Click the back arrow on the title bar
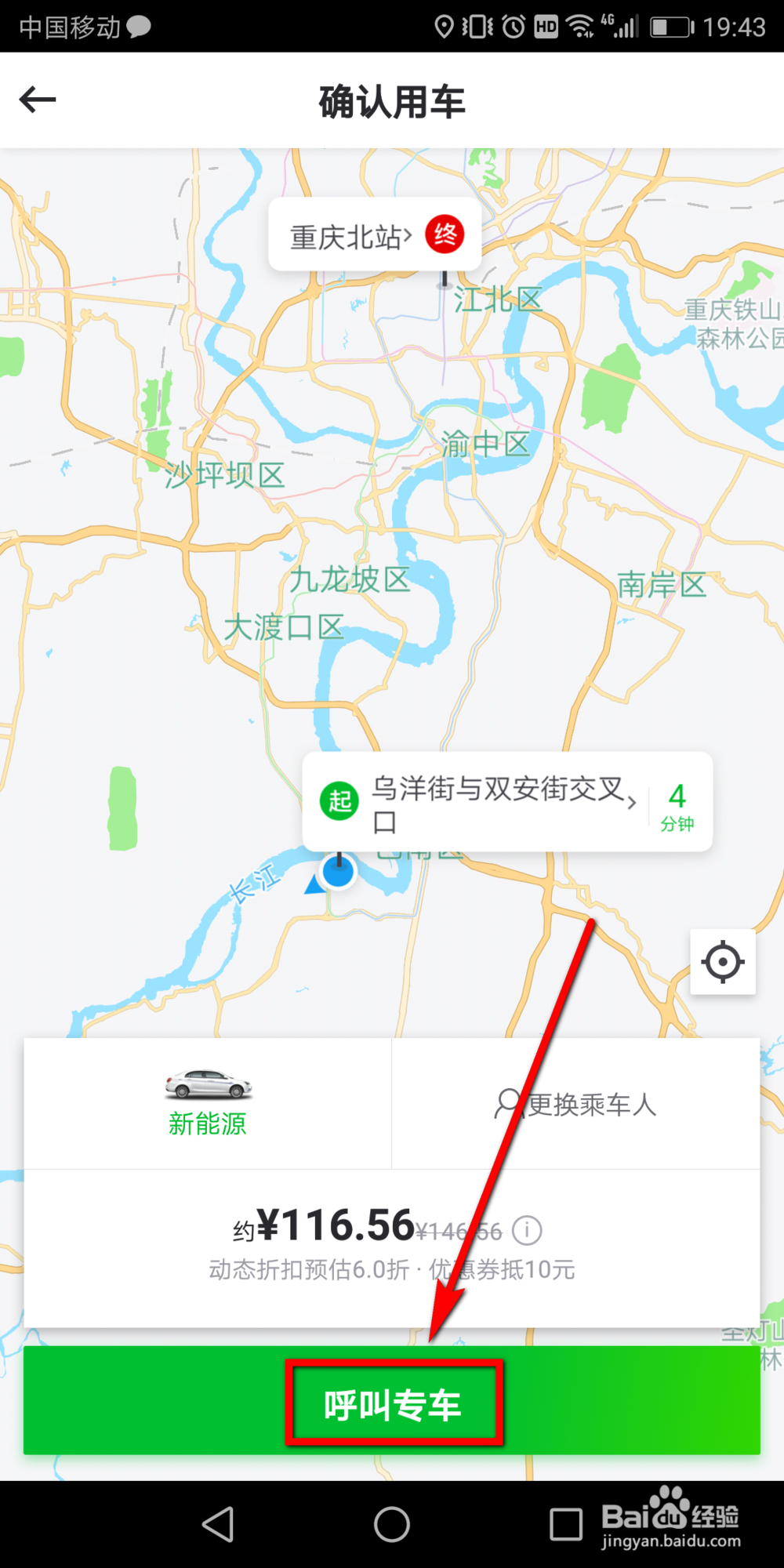Screen dimensions: 784x1568 click(35, 100)
